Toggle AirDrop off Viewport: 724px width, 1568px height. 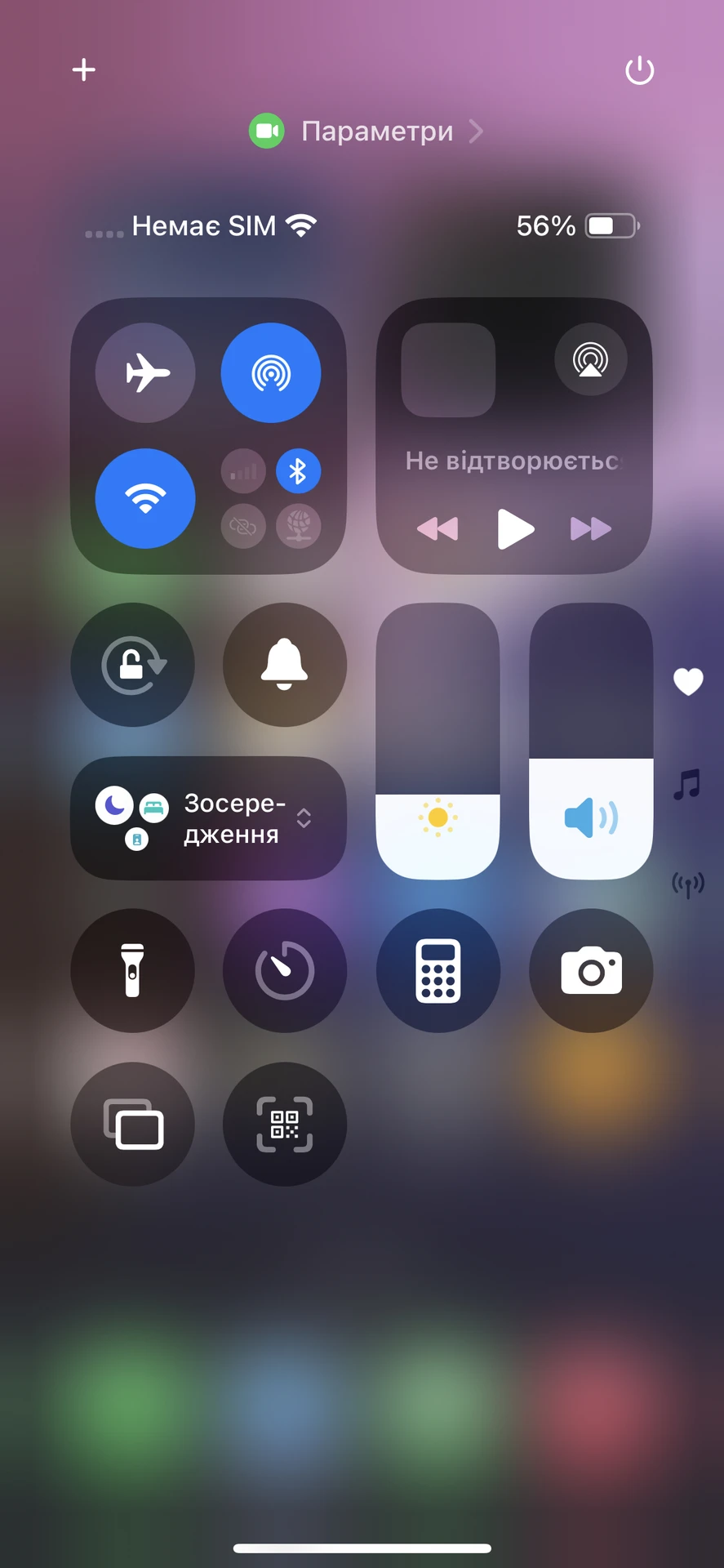[271, 372]
